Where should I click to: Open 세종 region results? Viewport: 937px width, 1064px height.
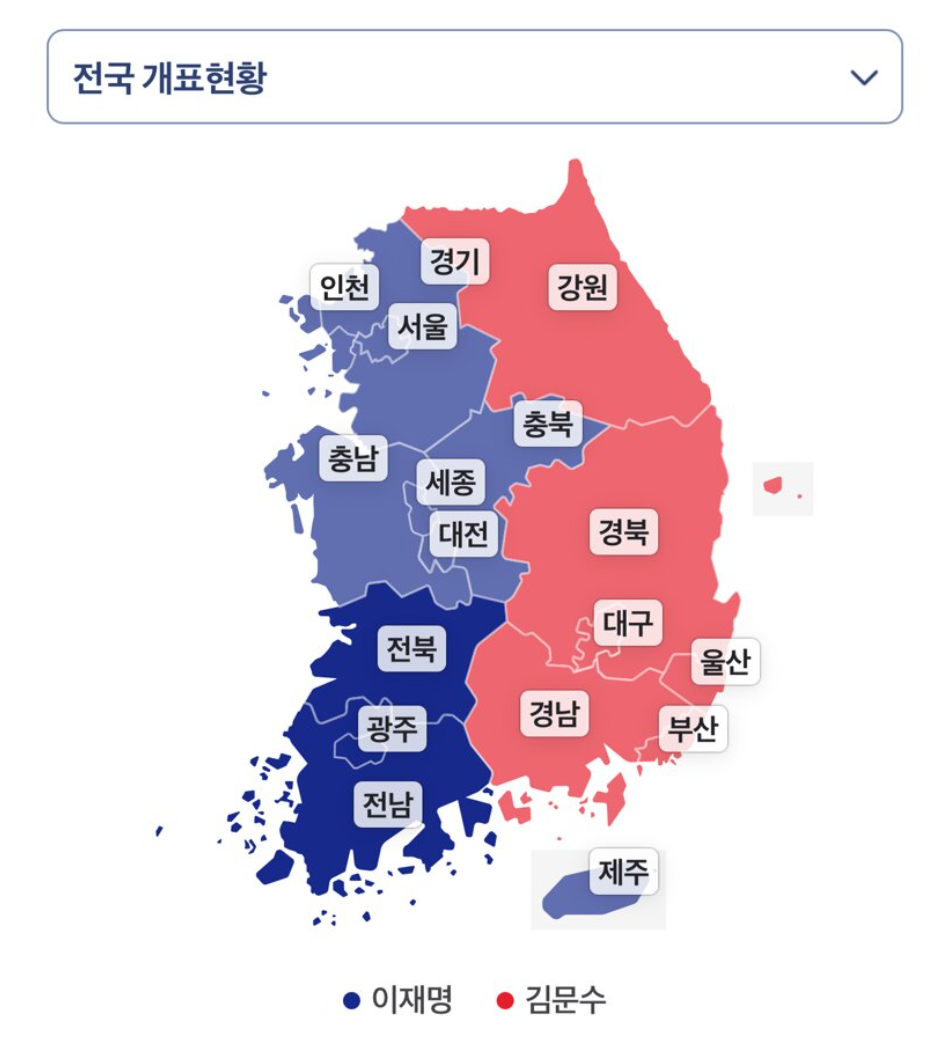click(451, 484)
